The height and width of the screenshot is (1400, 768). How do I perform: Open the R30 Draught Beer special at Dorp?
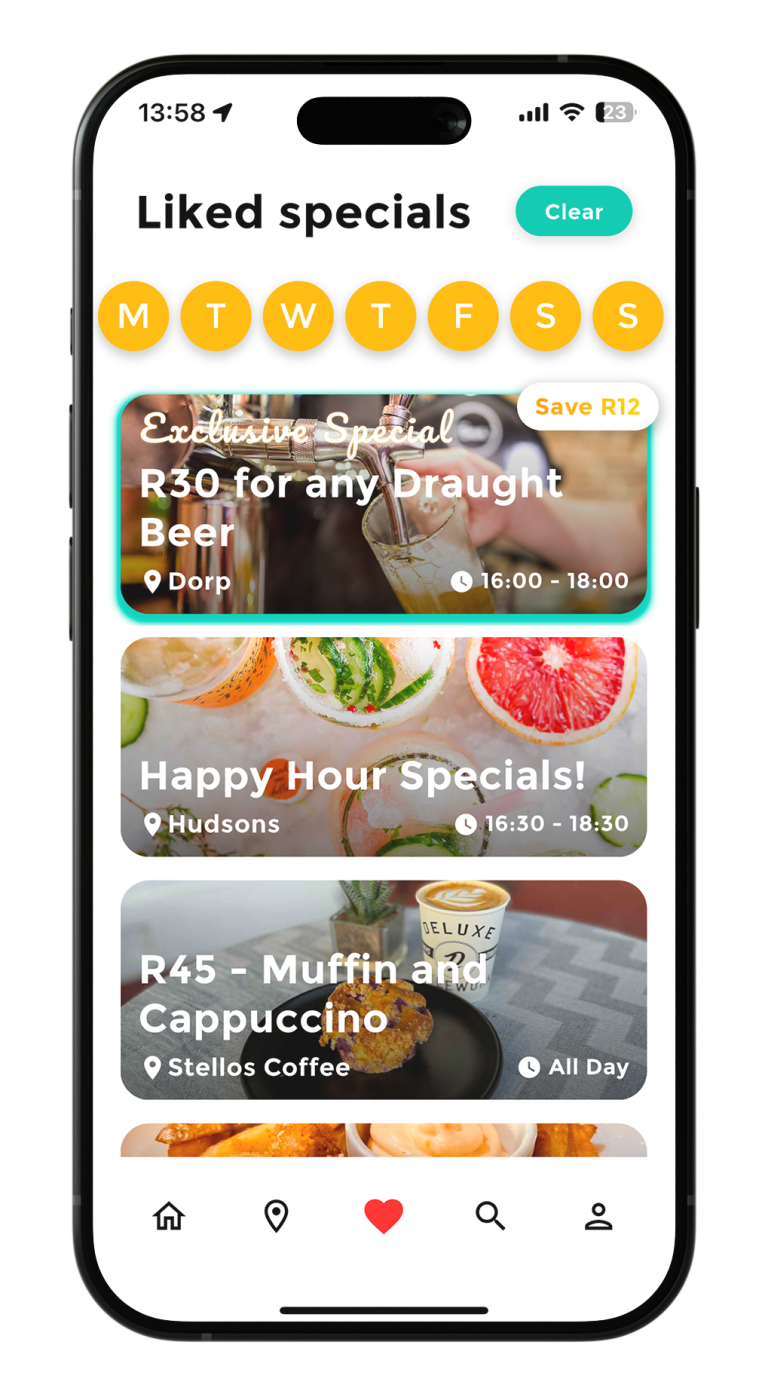coord(384,505)
